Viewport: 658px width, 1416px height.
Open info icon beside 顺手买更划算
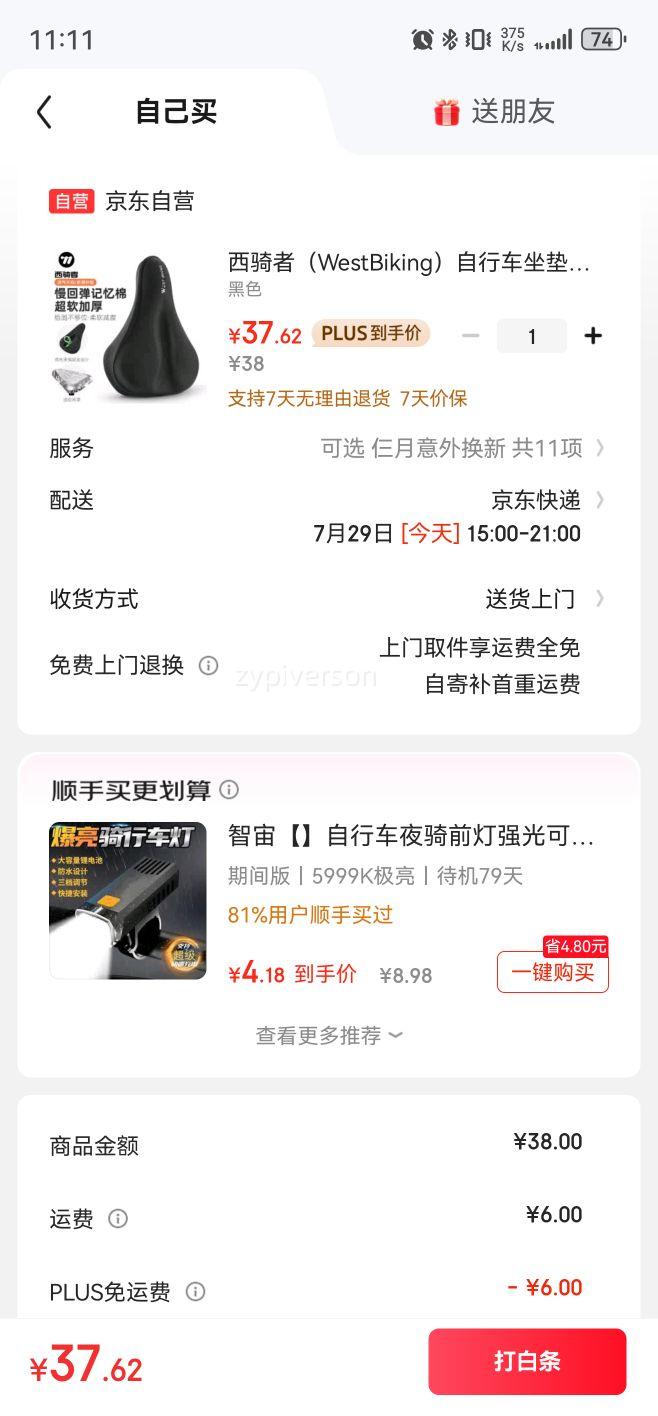(x=229, y=790)
